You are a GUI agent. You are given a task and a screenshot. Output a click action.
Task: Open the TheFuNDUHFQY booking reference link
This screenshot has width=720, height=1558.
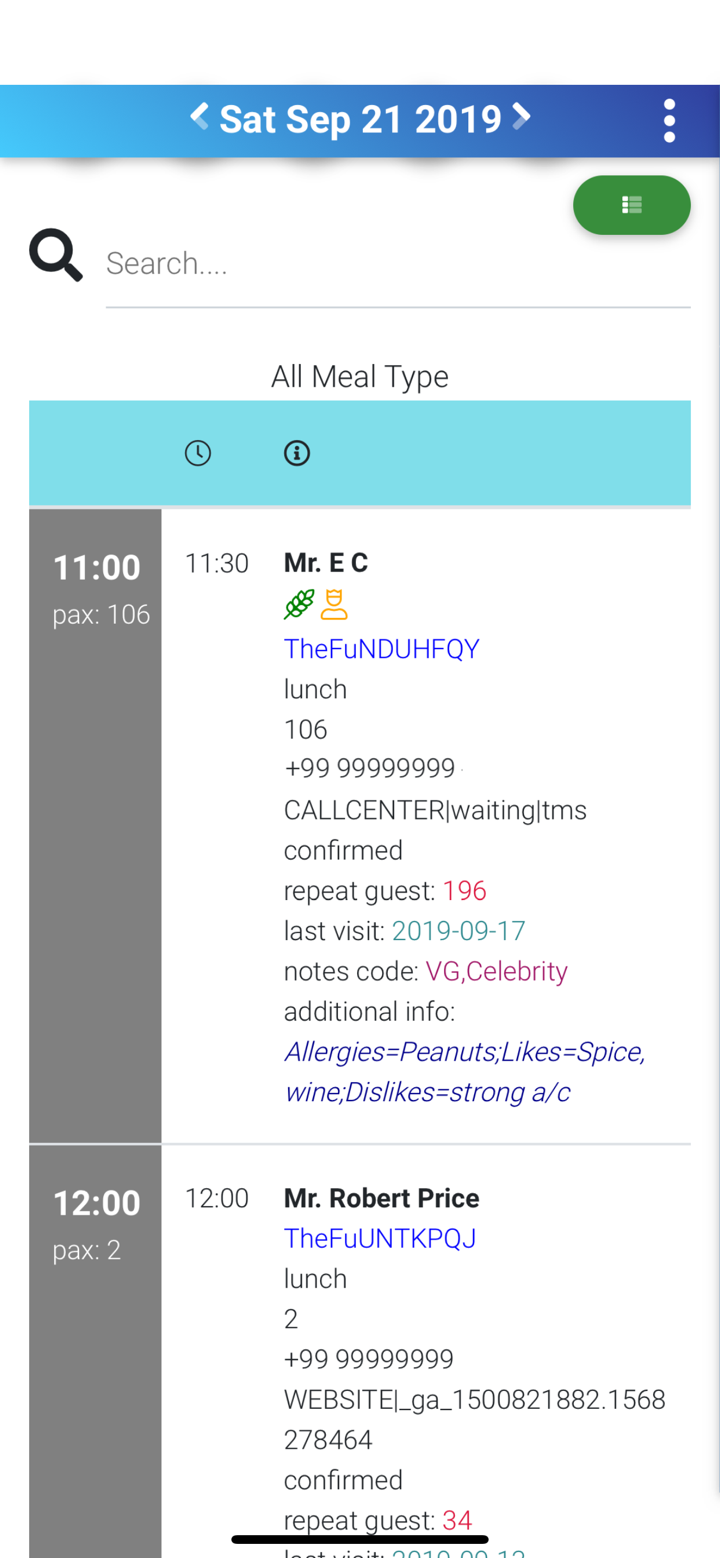[381, 648]
